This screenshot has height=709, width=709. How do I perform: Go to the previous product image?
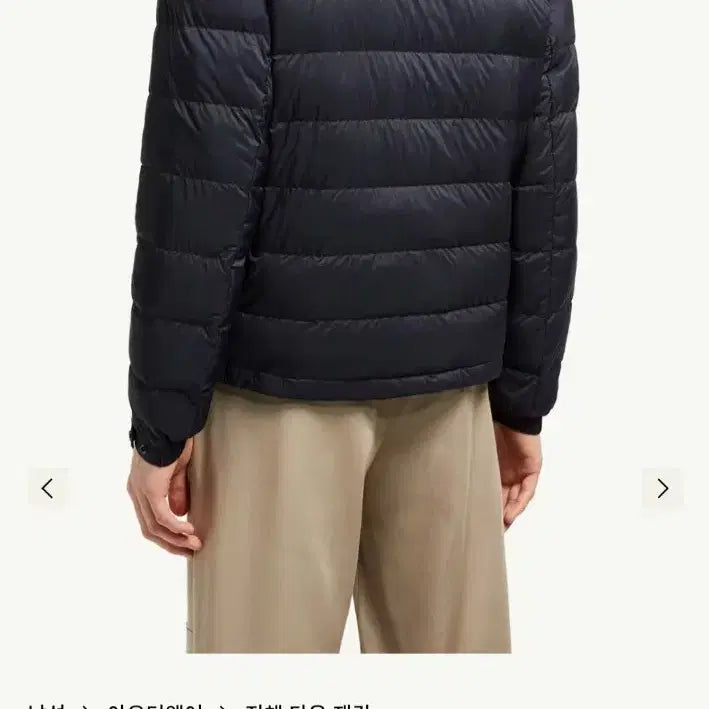click(x=47, y=488)
